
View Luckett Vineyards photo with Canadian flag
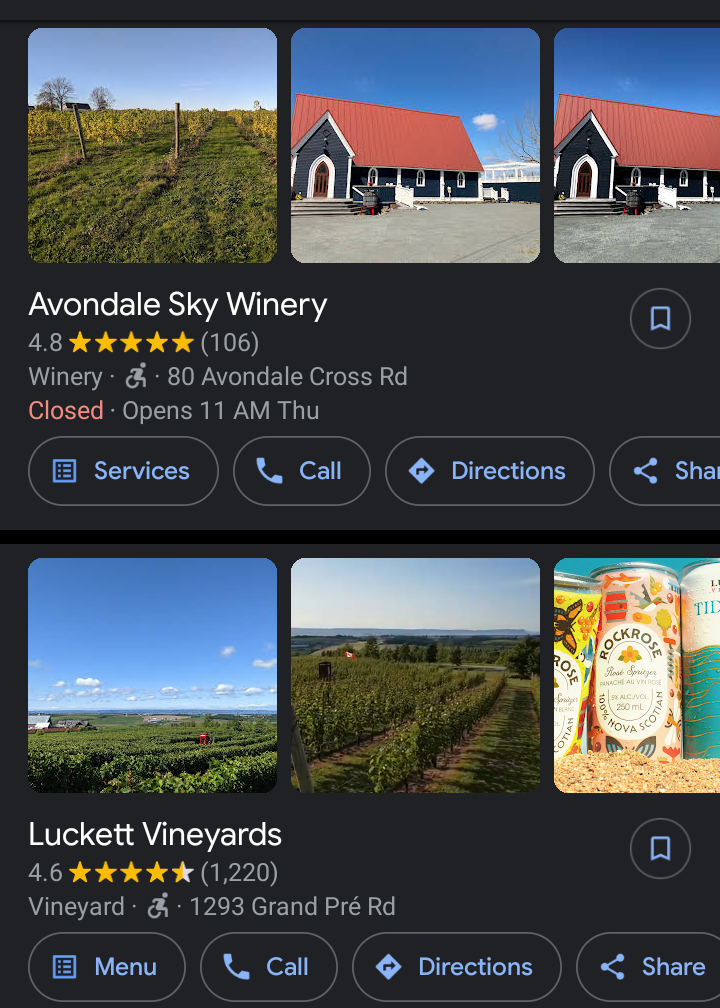point(415,676)
